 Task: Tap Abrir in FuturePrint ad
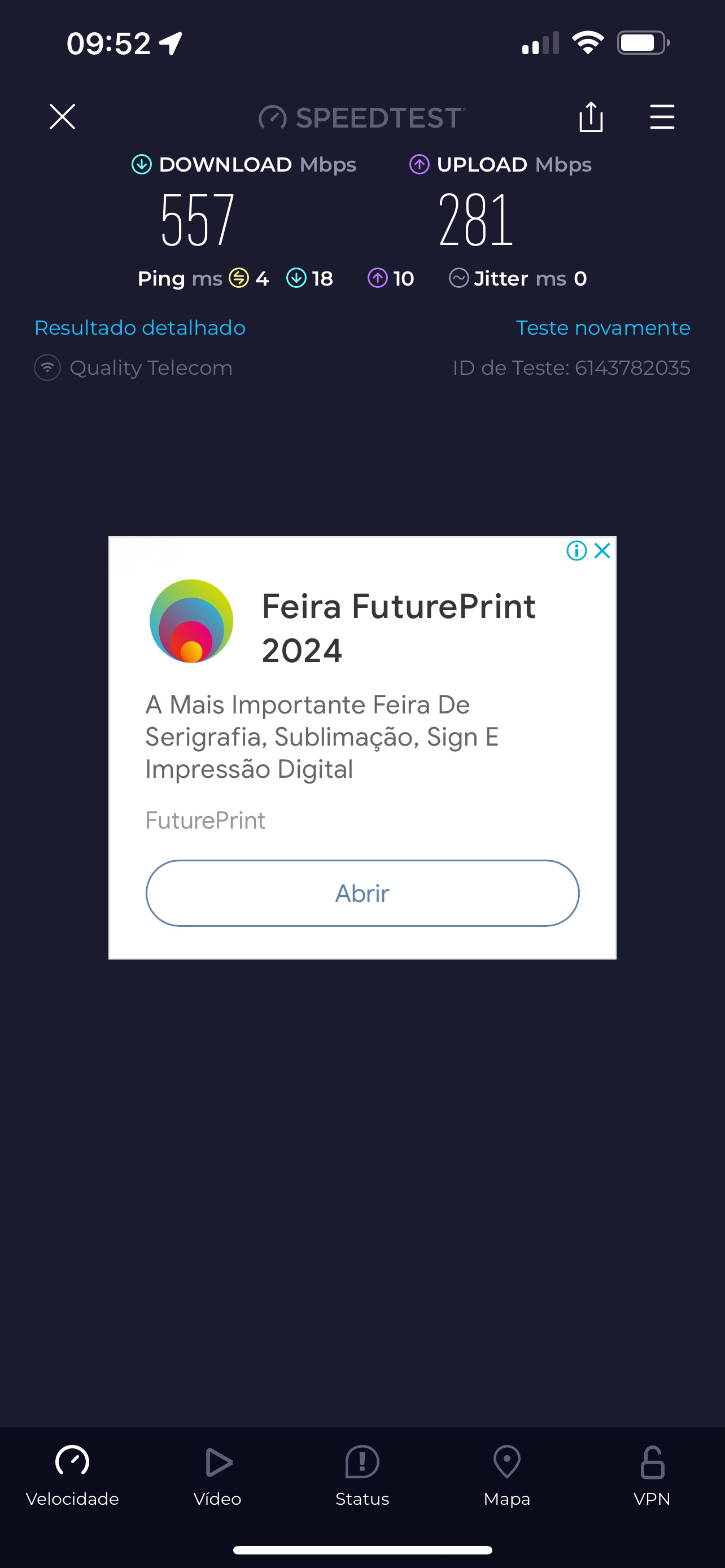click(x=362, y=893)
